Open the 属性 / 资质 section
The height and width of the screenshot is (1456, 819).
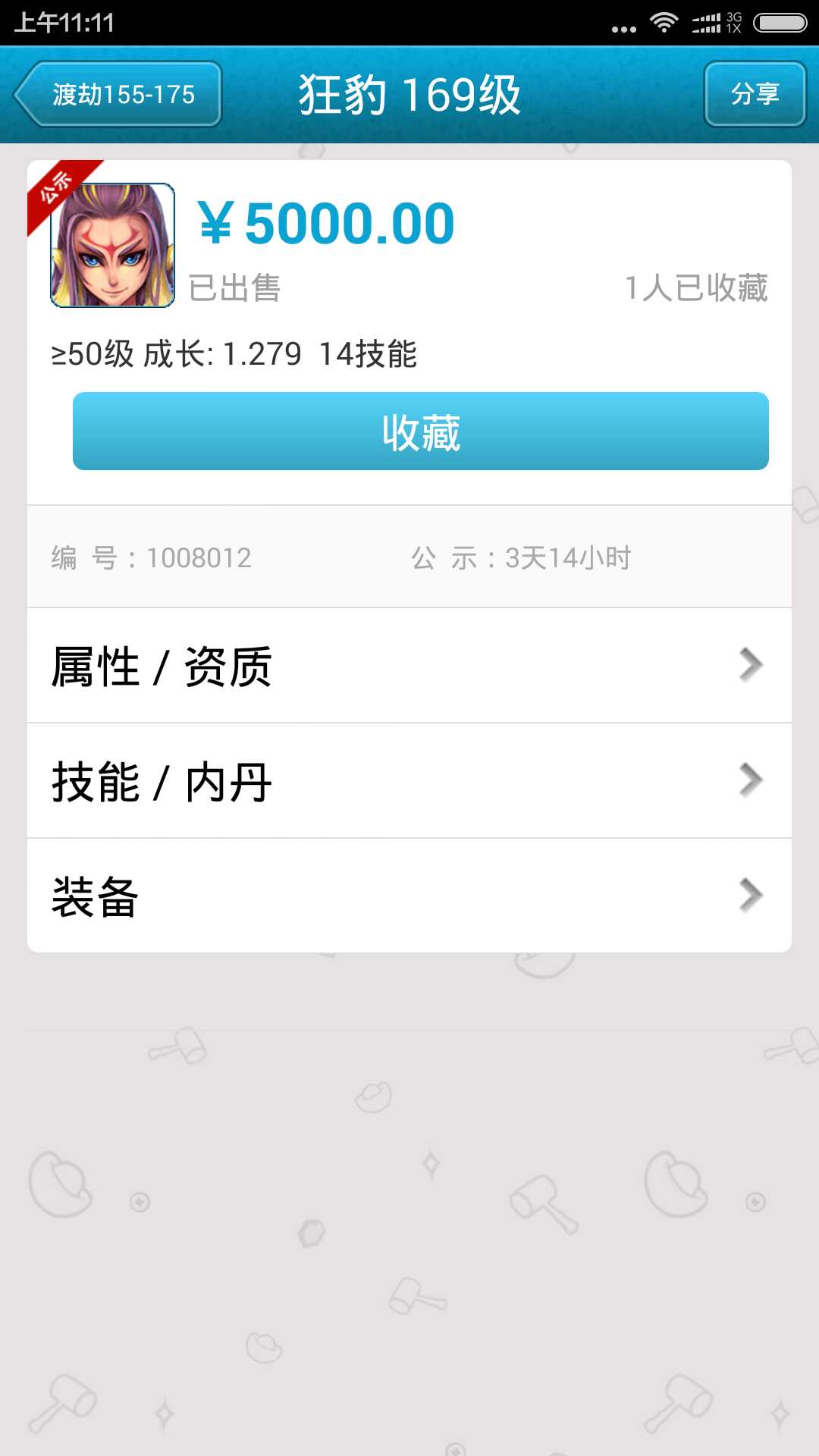pyautogui.click(x=409, y=666)
